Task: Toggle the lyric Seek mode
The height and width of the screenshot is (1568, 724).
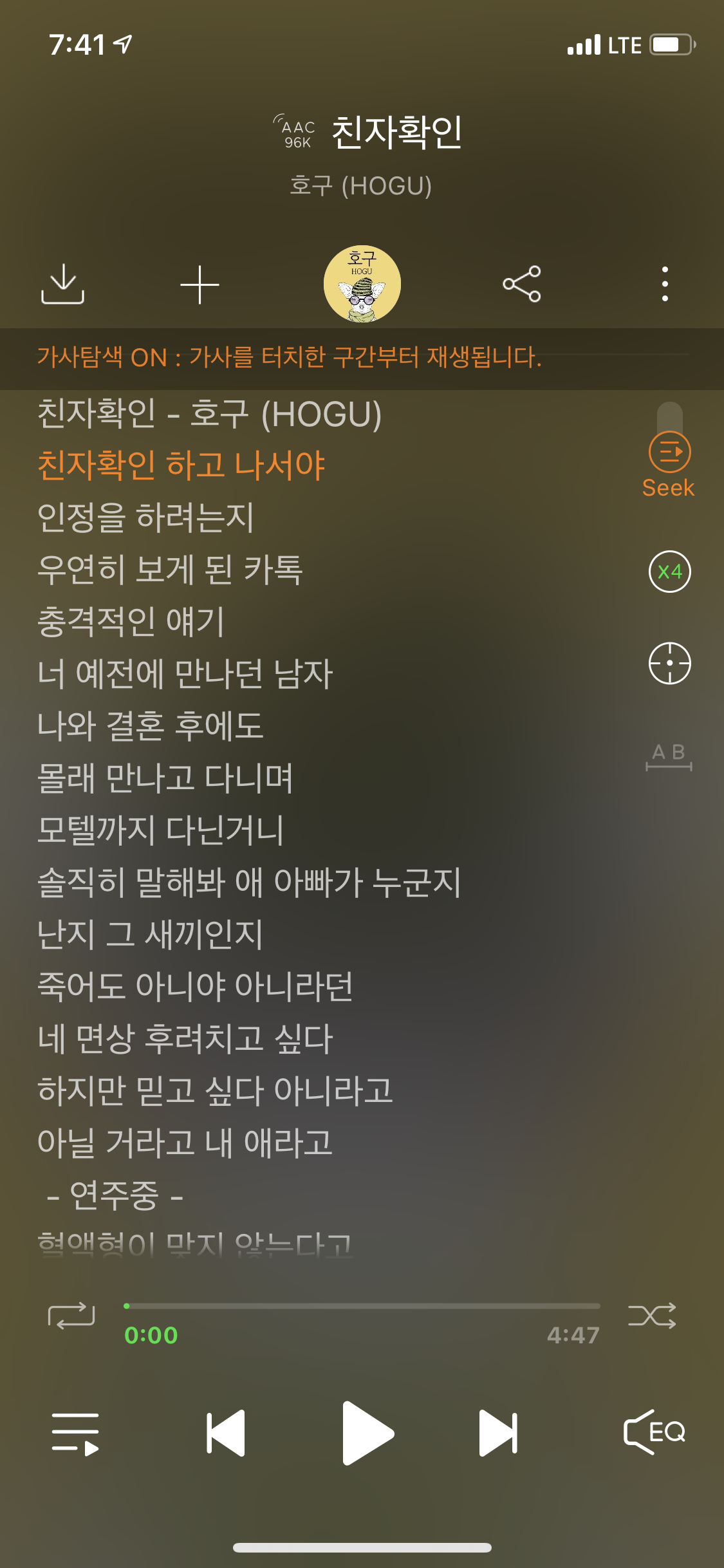Action: pos(669,465)
